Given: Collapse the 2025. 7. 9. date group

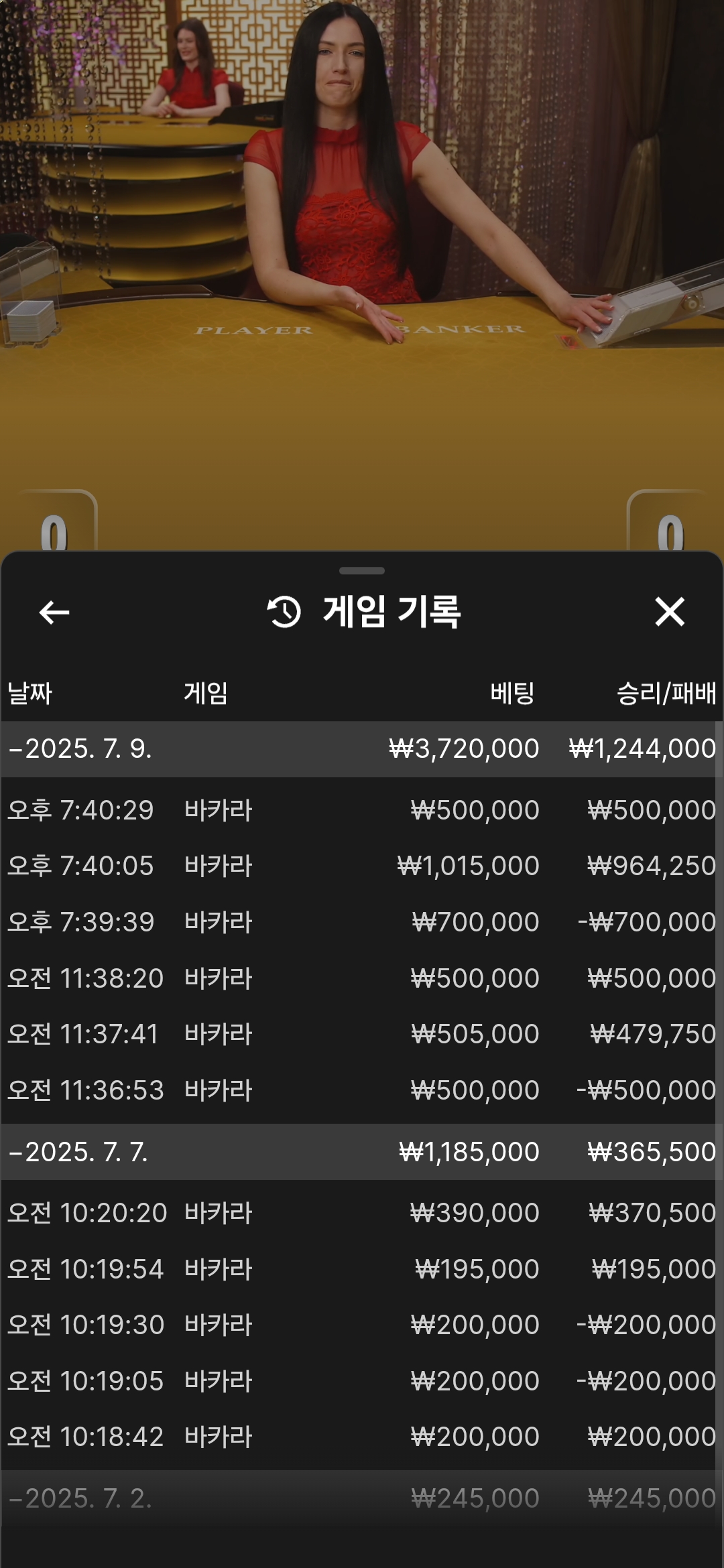Looking at the screenshot, I should point(362,748).
